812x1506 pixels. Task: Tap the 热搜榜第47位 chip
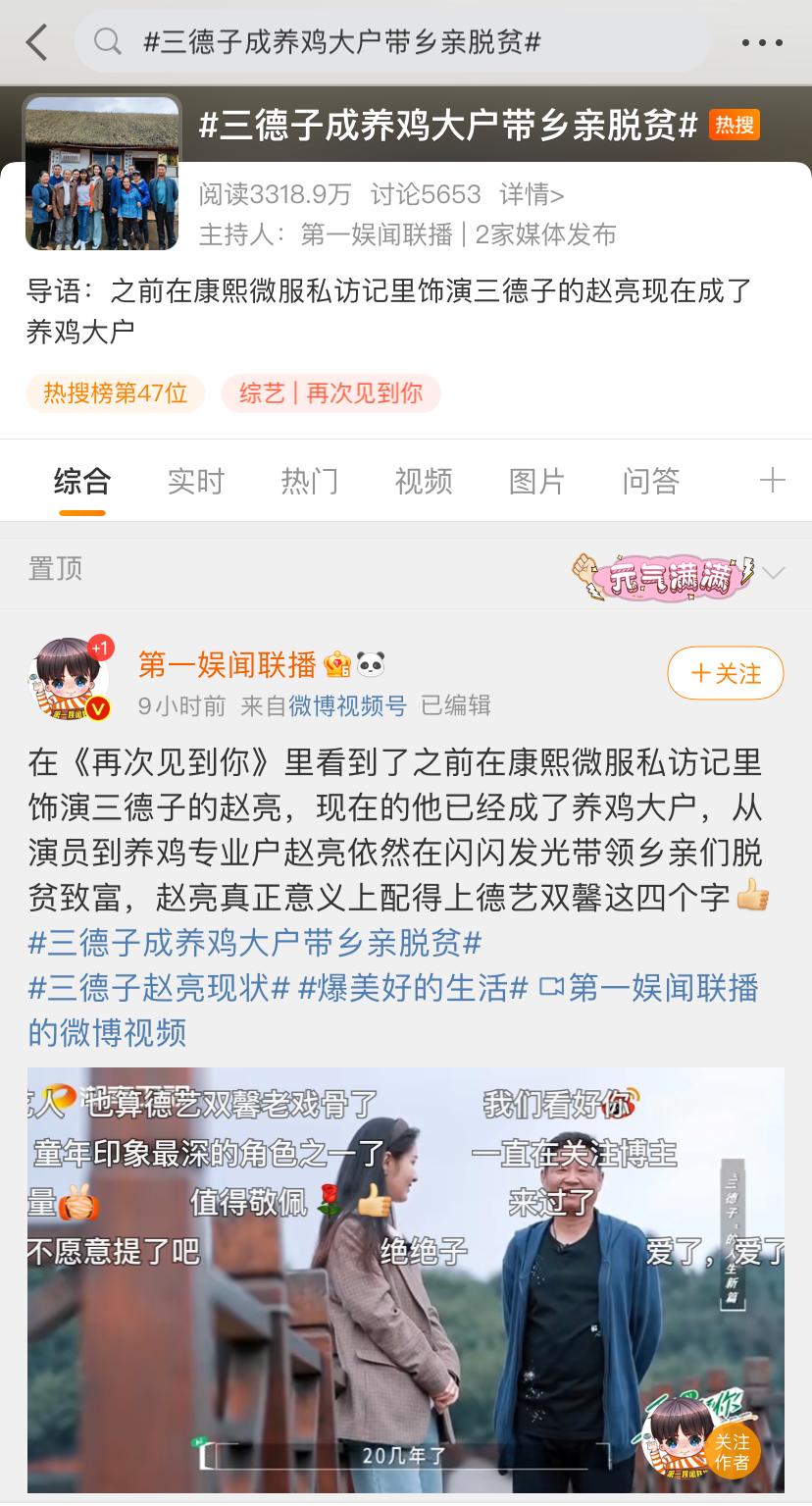(116, 393)
